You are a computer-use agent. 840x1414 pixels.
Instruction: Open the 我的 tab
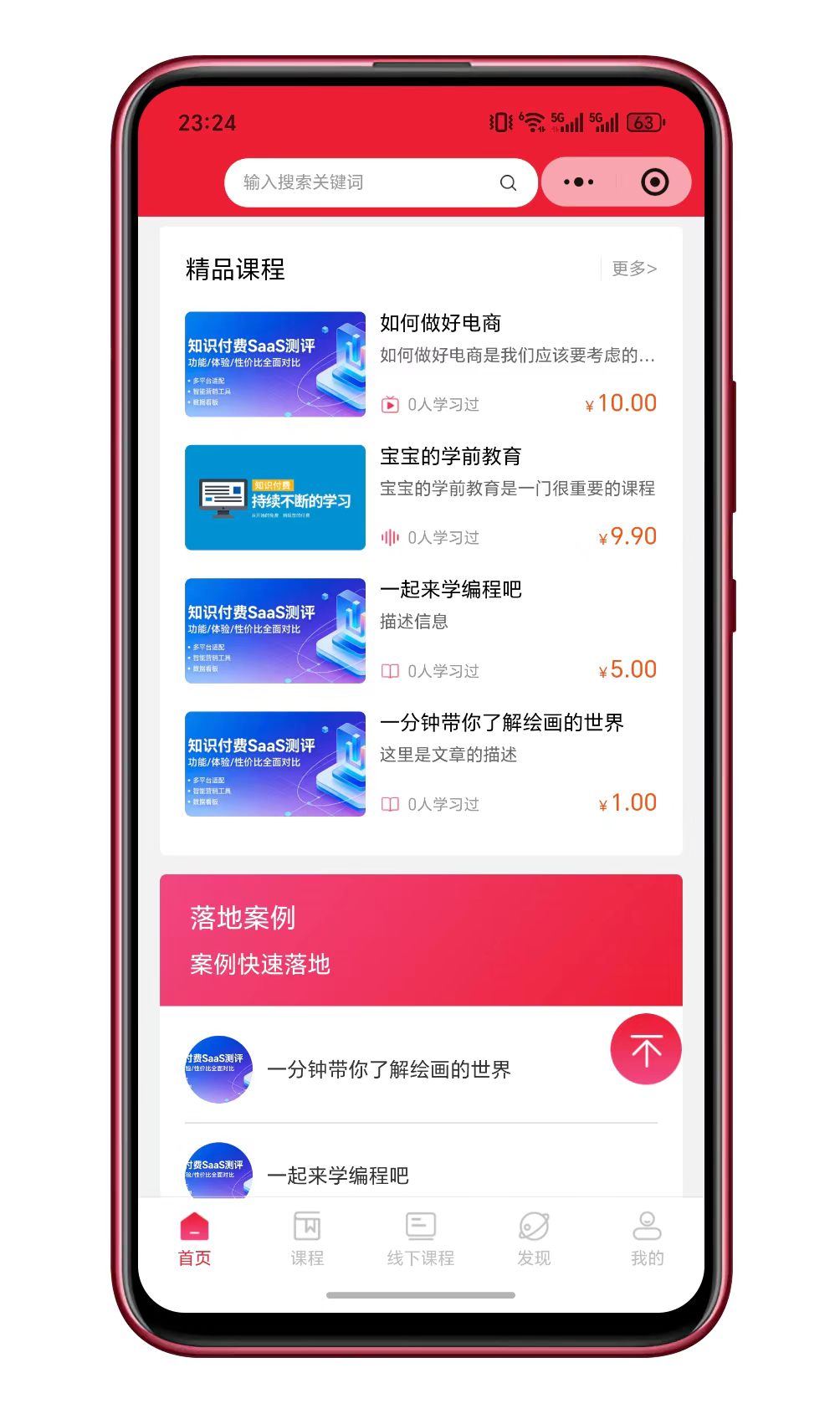point(647,1239)
